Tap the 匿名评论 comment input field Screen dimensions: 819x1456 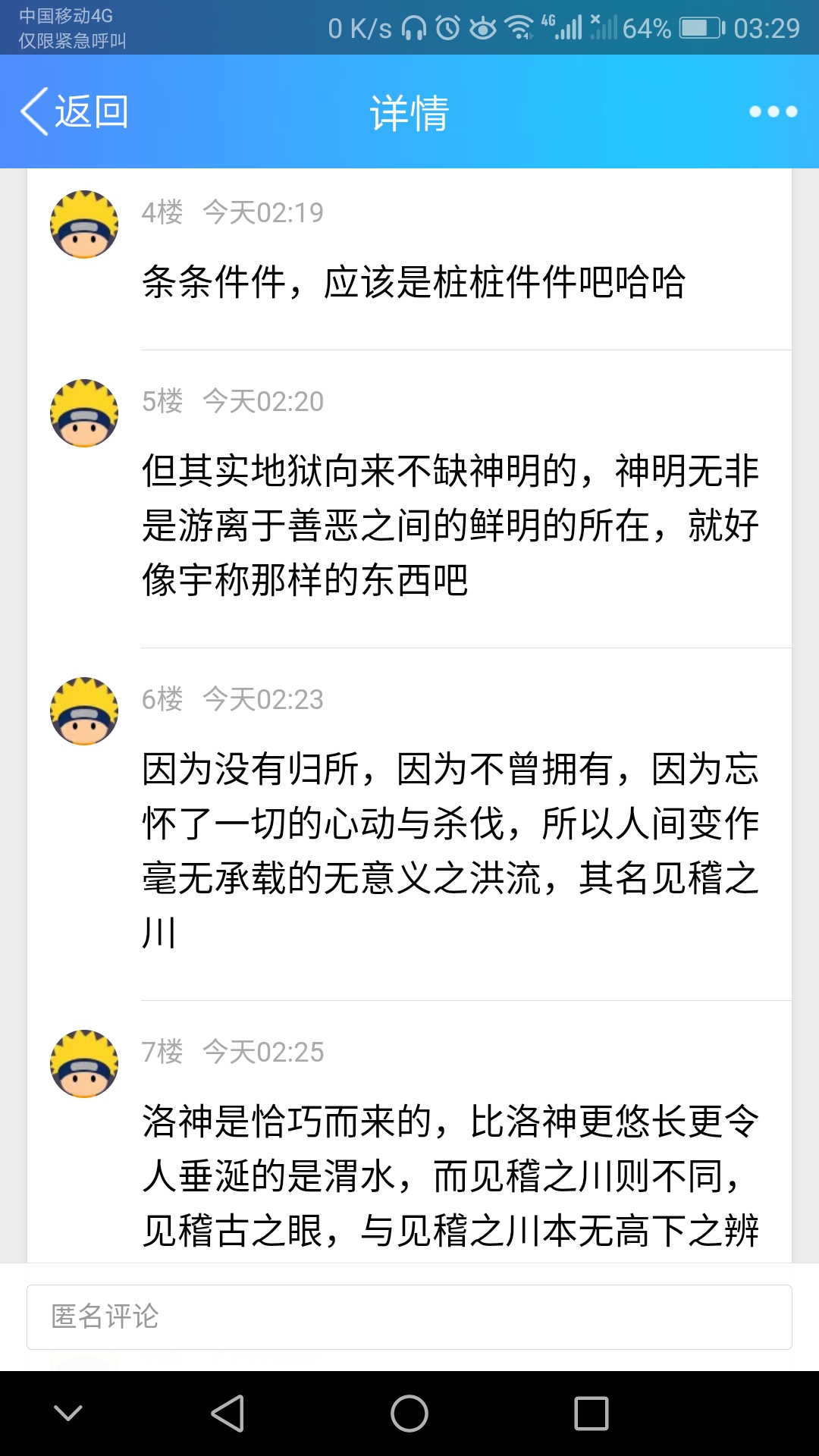click(x=409, y=1317)
